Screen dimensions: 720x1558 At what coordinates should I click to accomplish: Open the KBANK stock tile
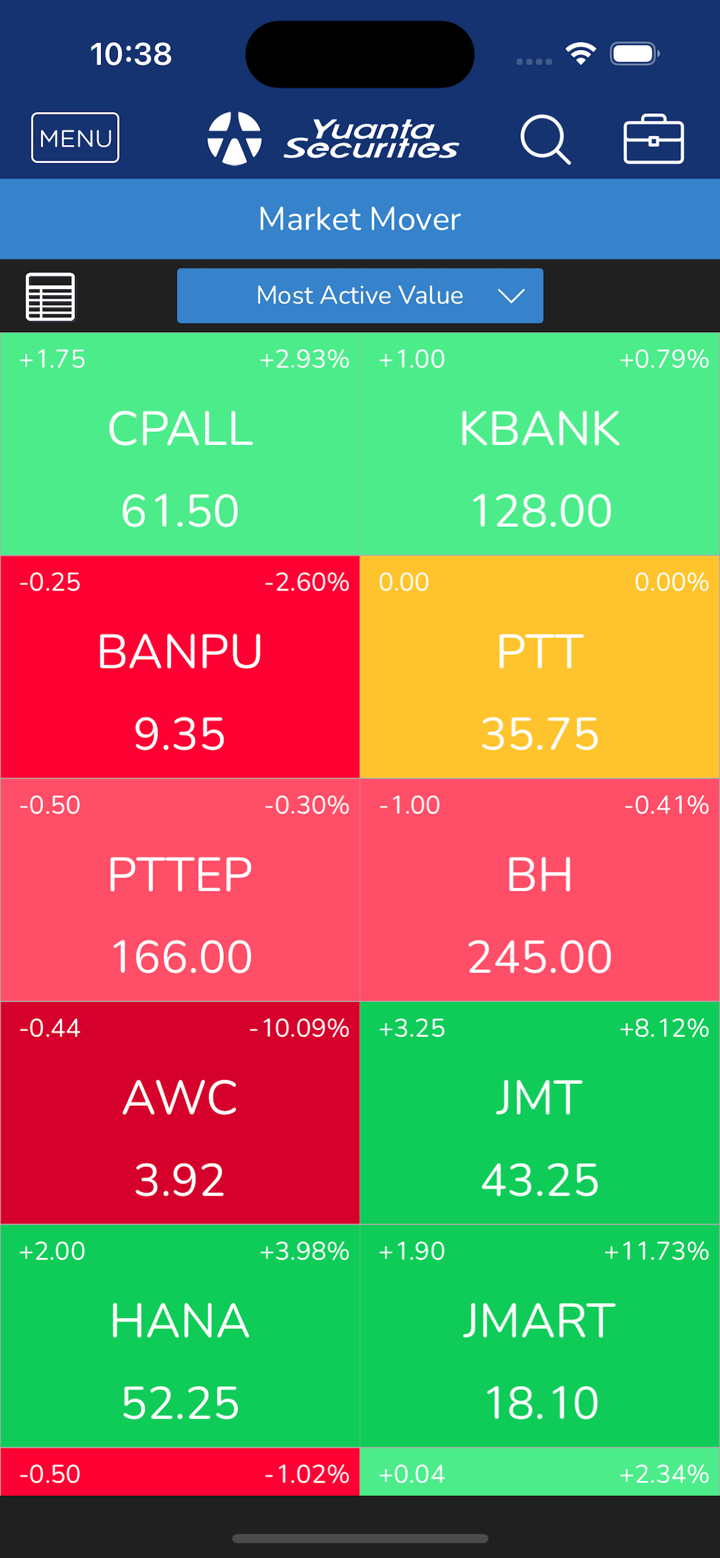[x=540, y=445]
